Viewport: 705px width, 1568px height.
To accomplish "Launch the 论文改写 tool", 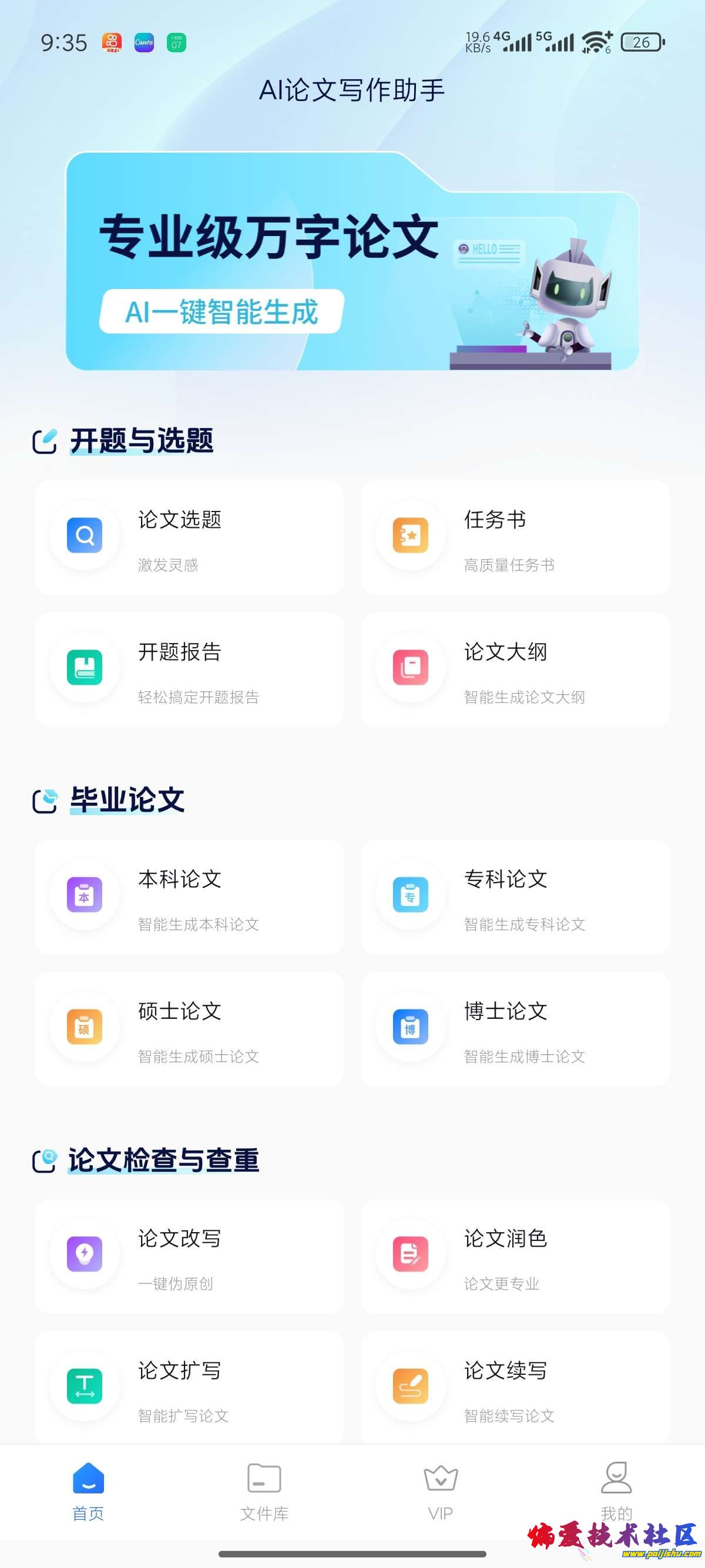I will [189, 1256].
